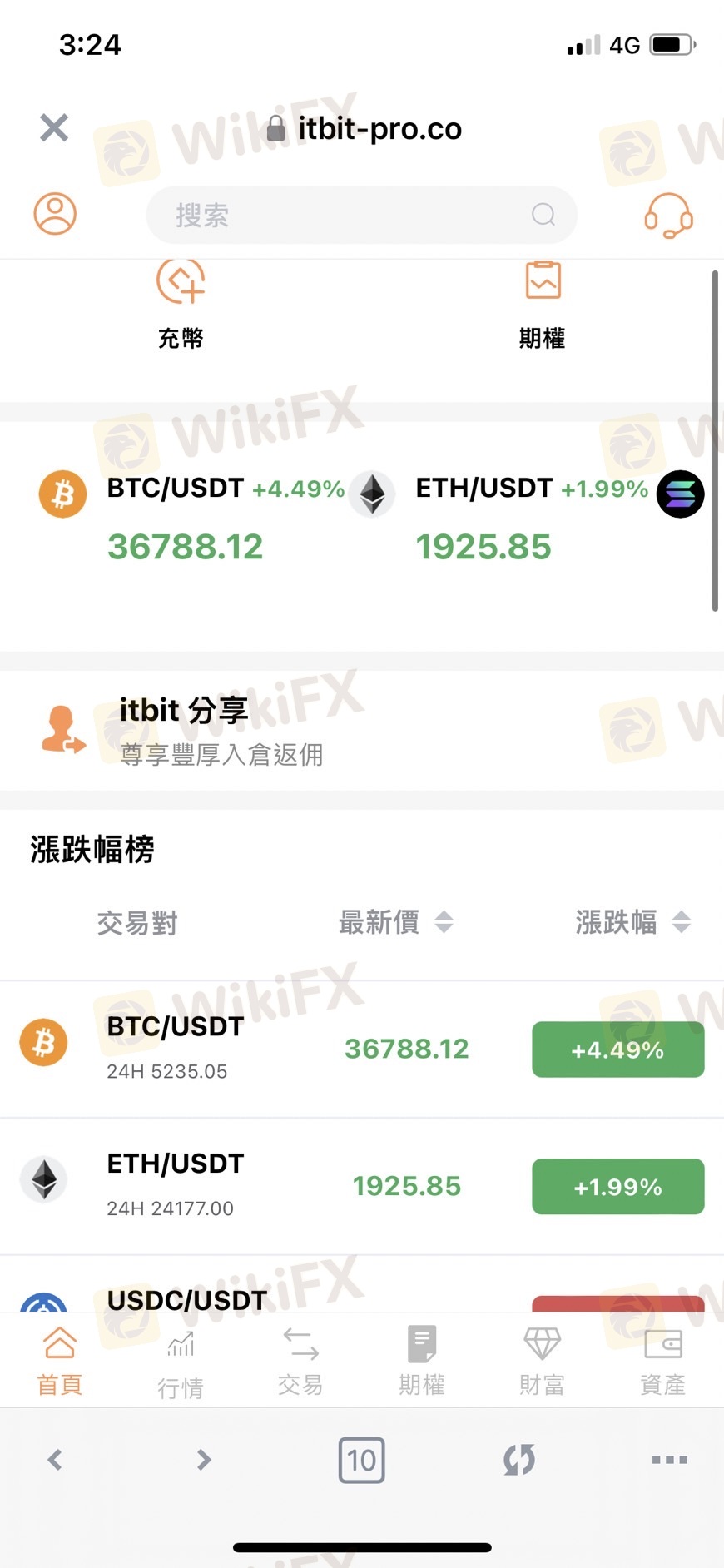Screen dimensions: 724x1568
Task: Open the BTC/USDT row showing 24H 5235.05
Action: [x=250, y=1049]
